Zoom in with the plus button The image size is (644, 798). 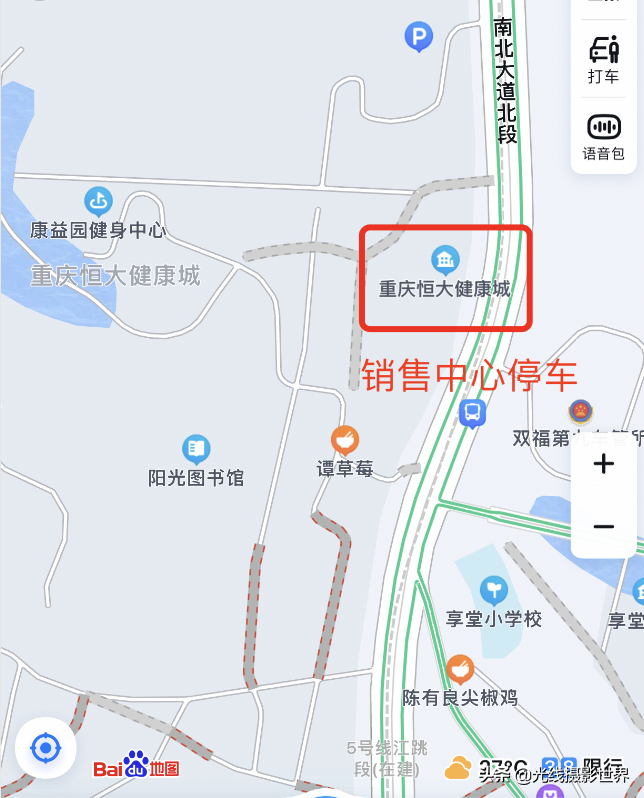[603, 464]
